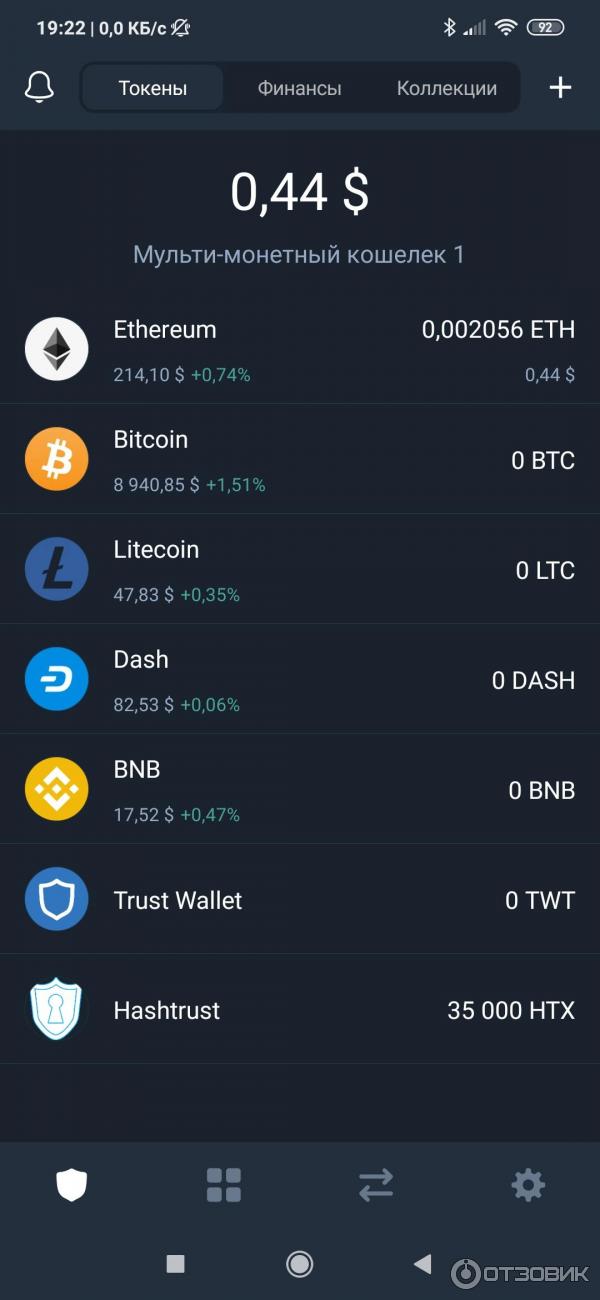This screenshot has height=1300, width=600.
Task: Open the BNB asset row
Action: [x=300, y=790]
